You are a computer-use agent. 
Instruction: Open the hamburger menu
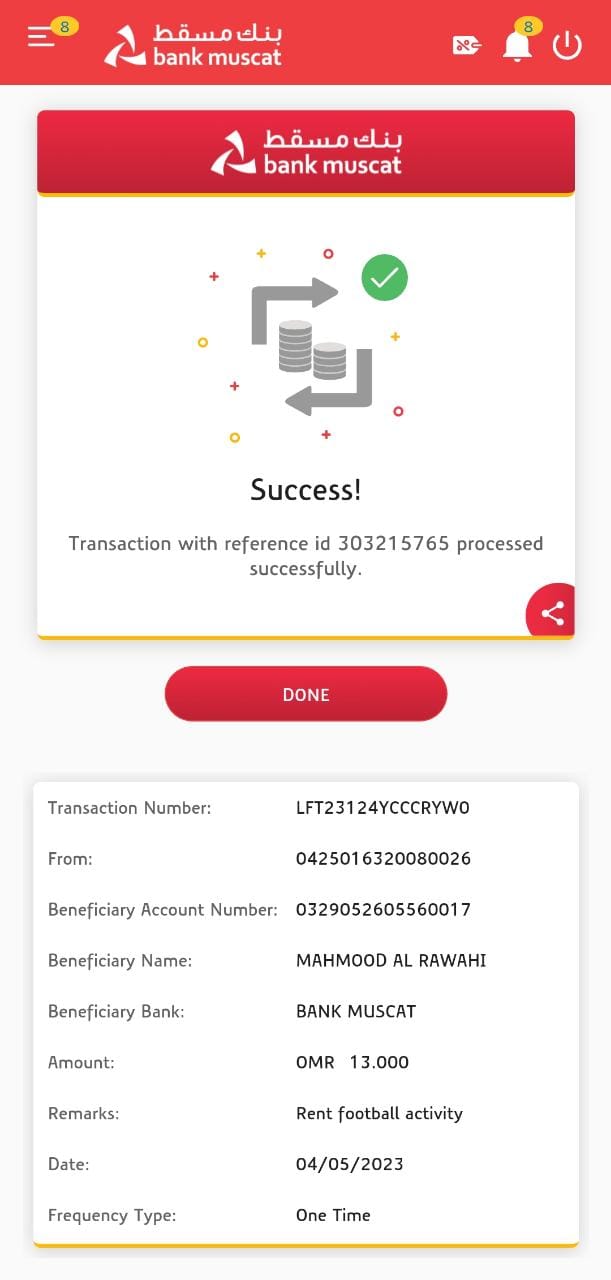click(x=41, y=39)
